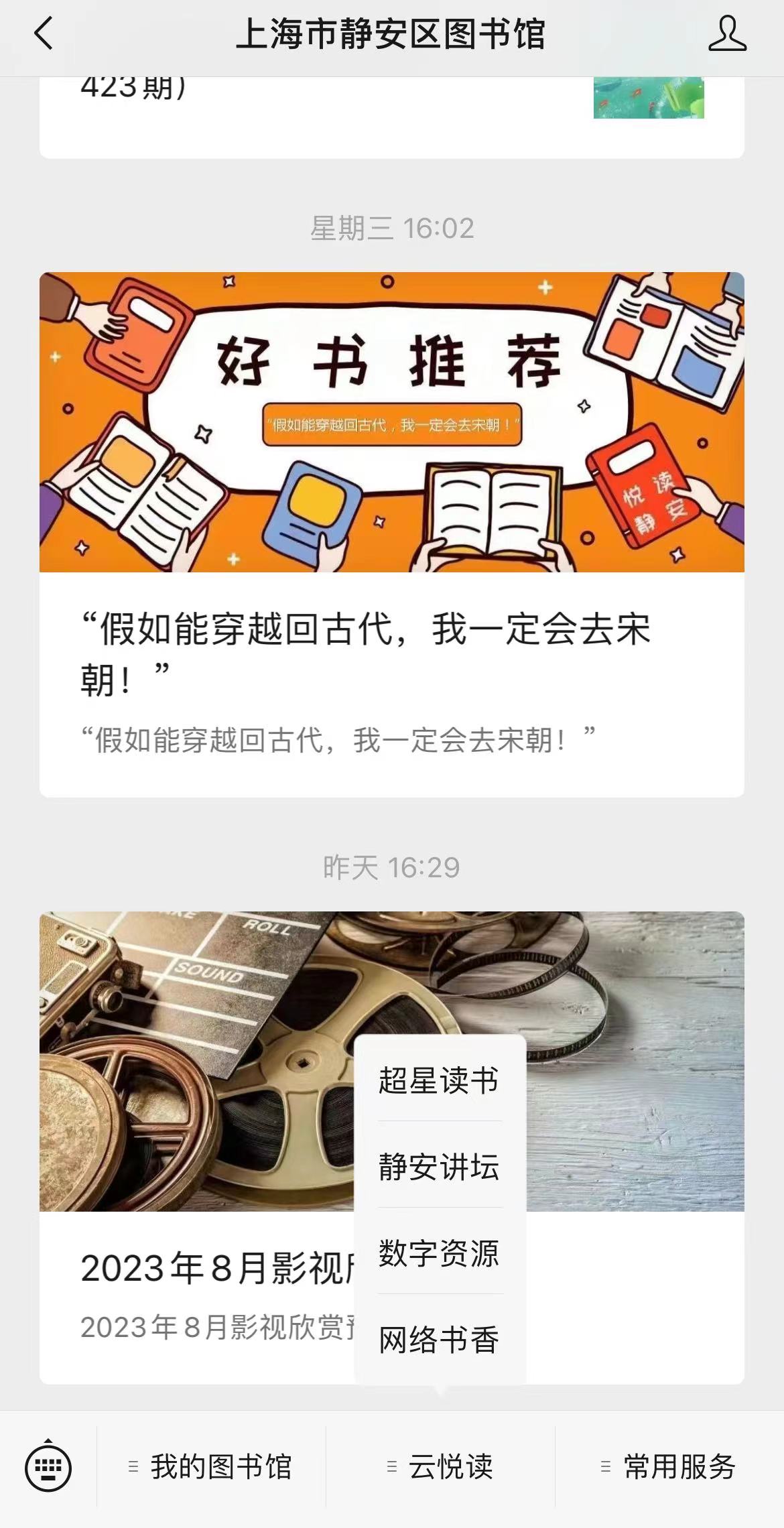Open the 常用服务 menu
The image size is (784, 1528).
coord(669,1467)
